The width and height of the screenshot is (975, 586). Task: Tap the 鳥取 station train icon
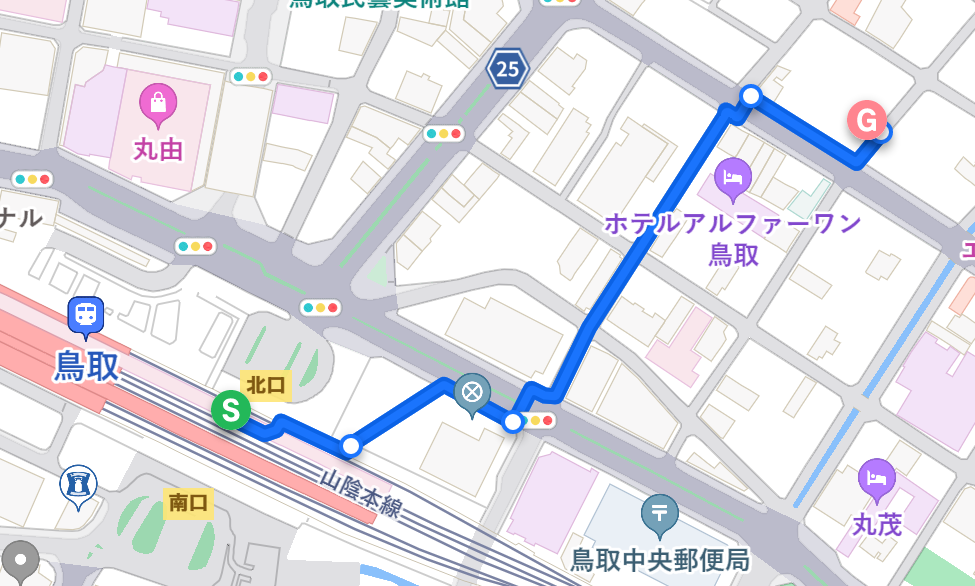[x=86, y=315]
